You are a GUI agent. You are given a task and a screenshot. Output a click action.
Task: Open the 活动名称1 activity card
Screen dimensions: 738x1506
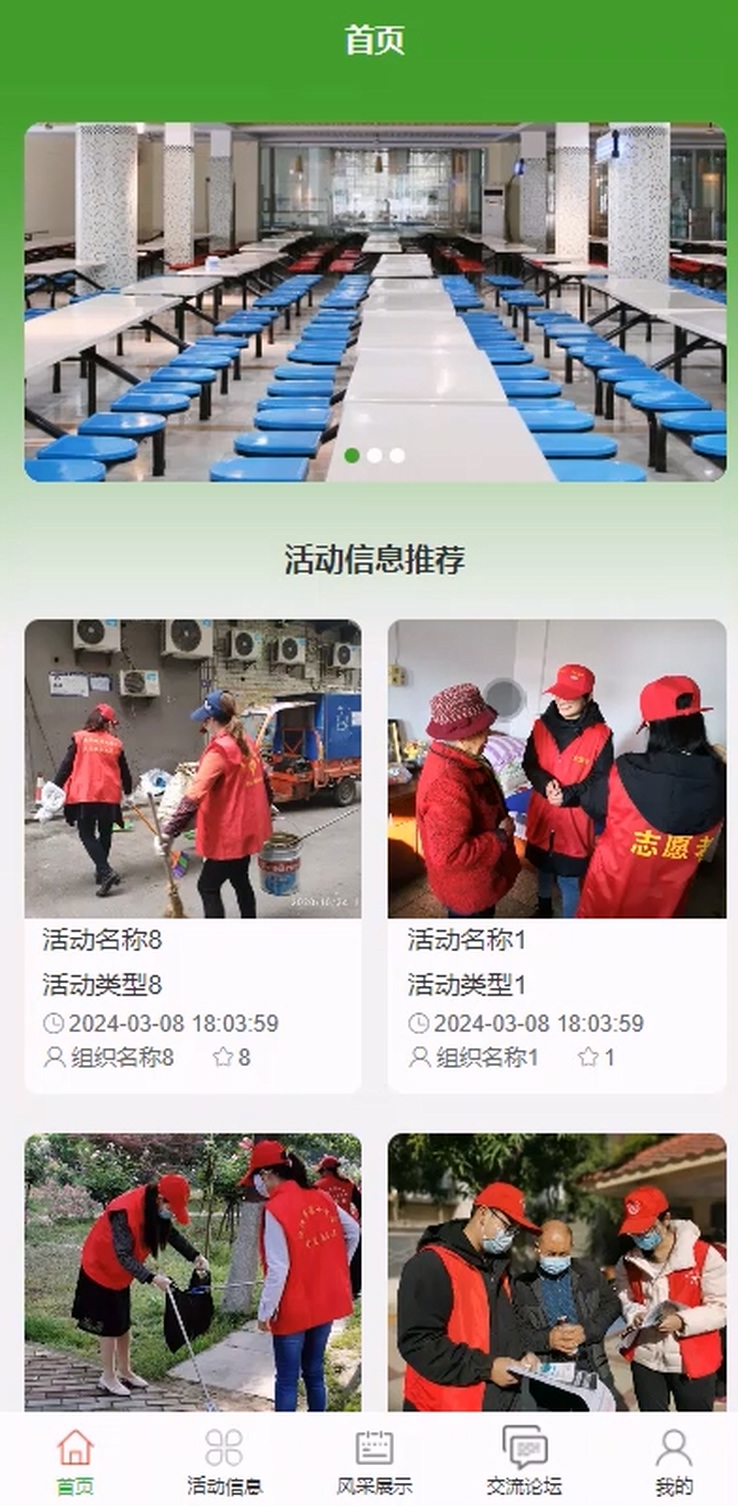coord(557,855)
